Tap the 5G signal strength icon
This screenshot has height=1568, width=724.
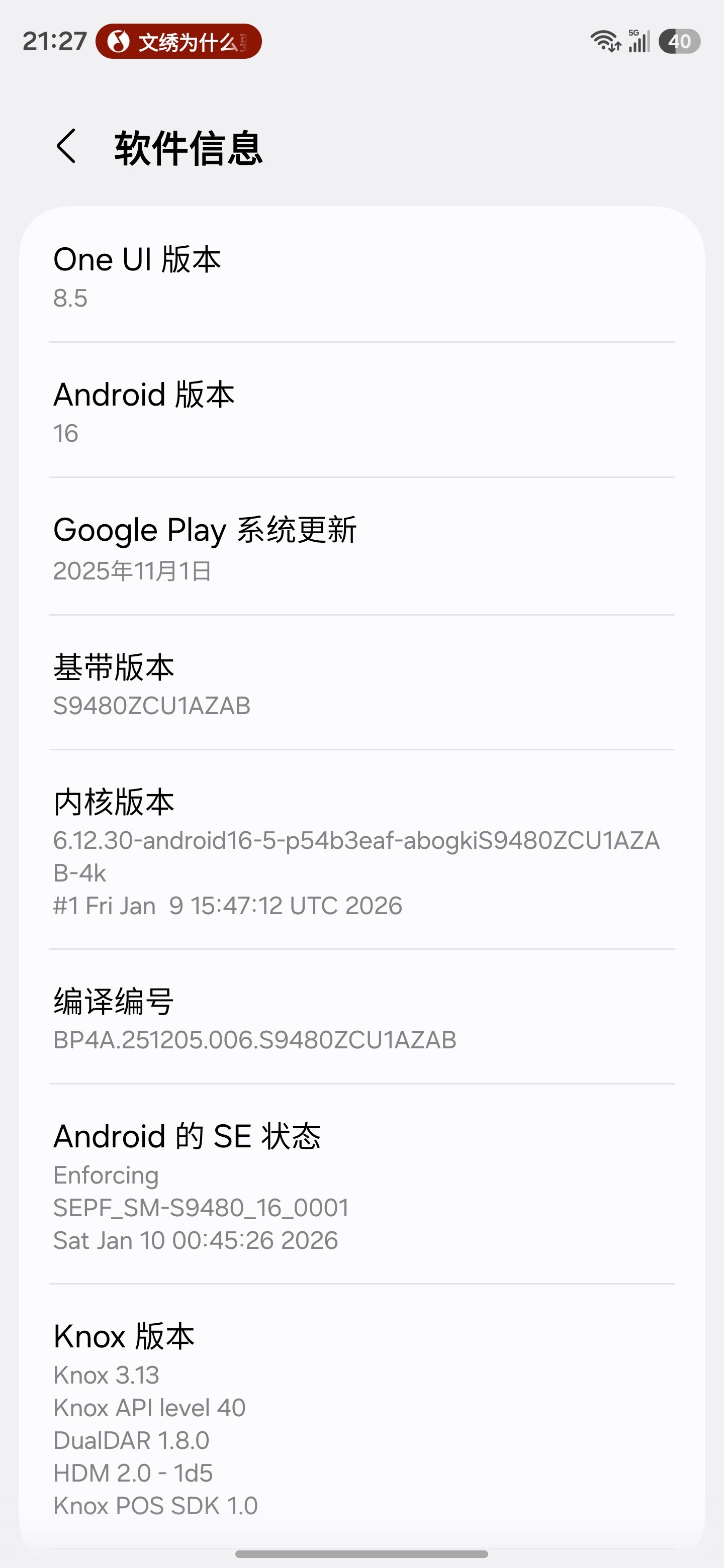click(x=637, y=41)
